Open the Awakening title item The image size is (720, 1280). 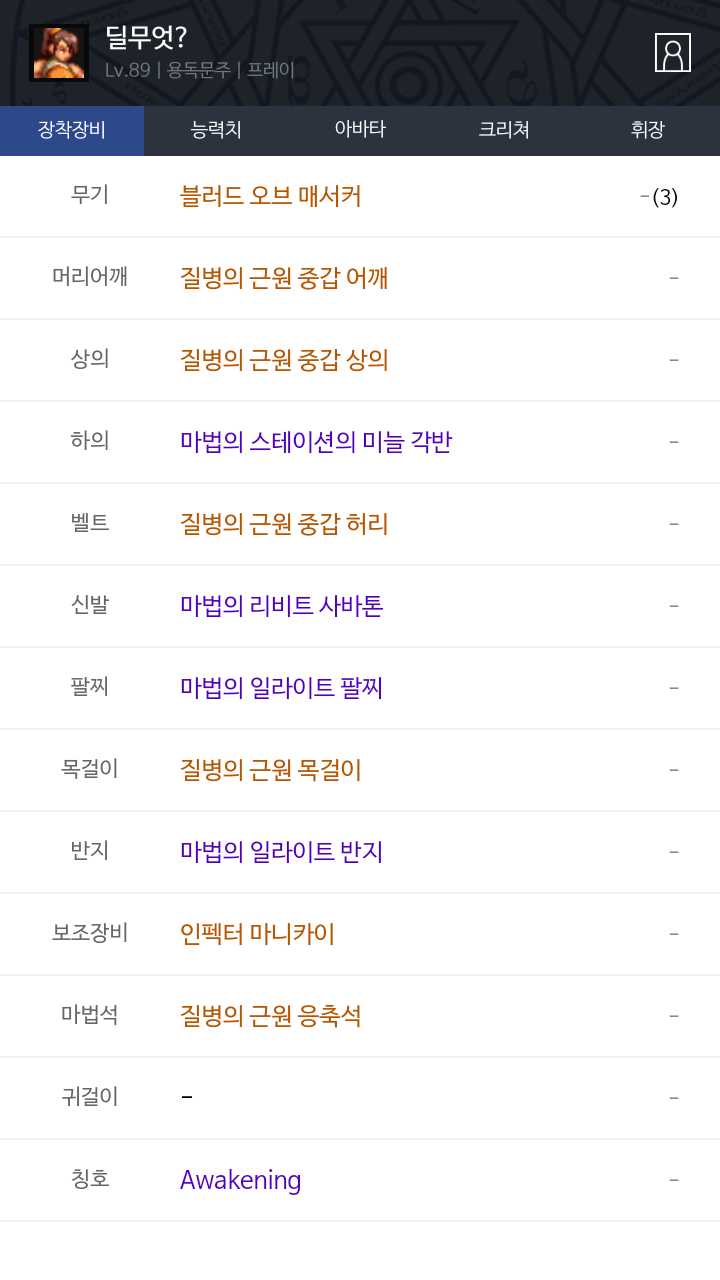(x=240, y=1180)
